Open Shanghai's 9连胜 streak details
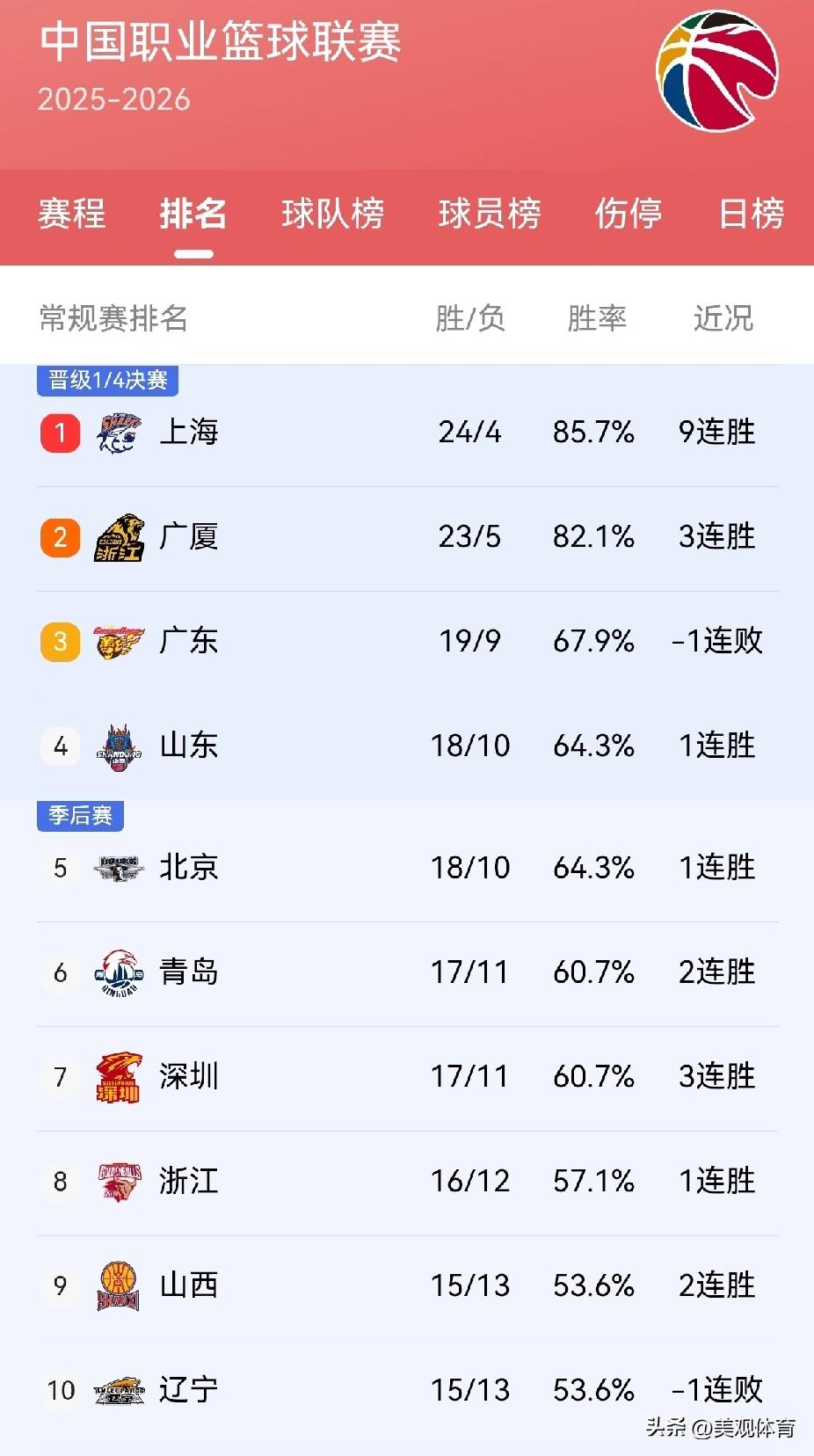814x1456 pixels. (x=717, y=432)
